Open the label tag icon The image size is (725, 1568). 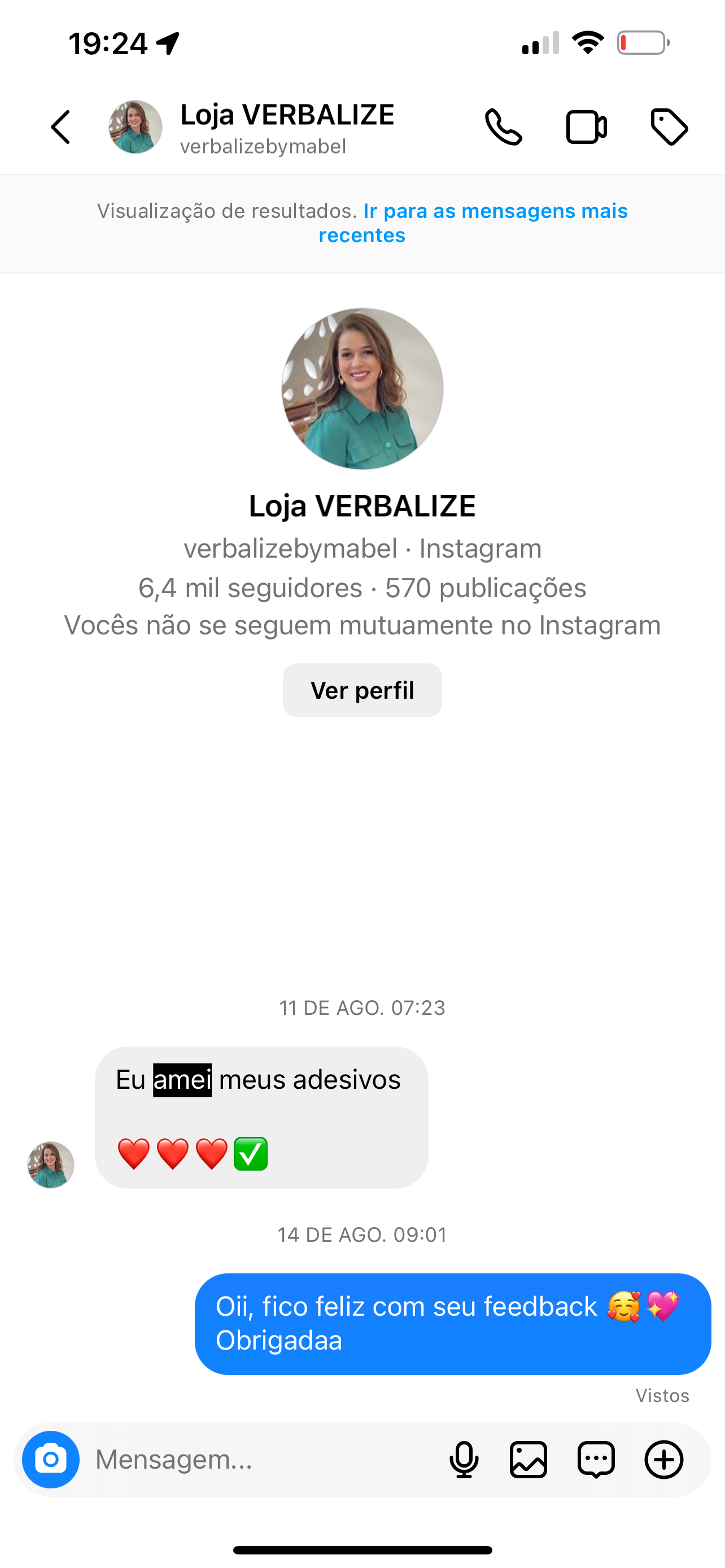[669, 127]
